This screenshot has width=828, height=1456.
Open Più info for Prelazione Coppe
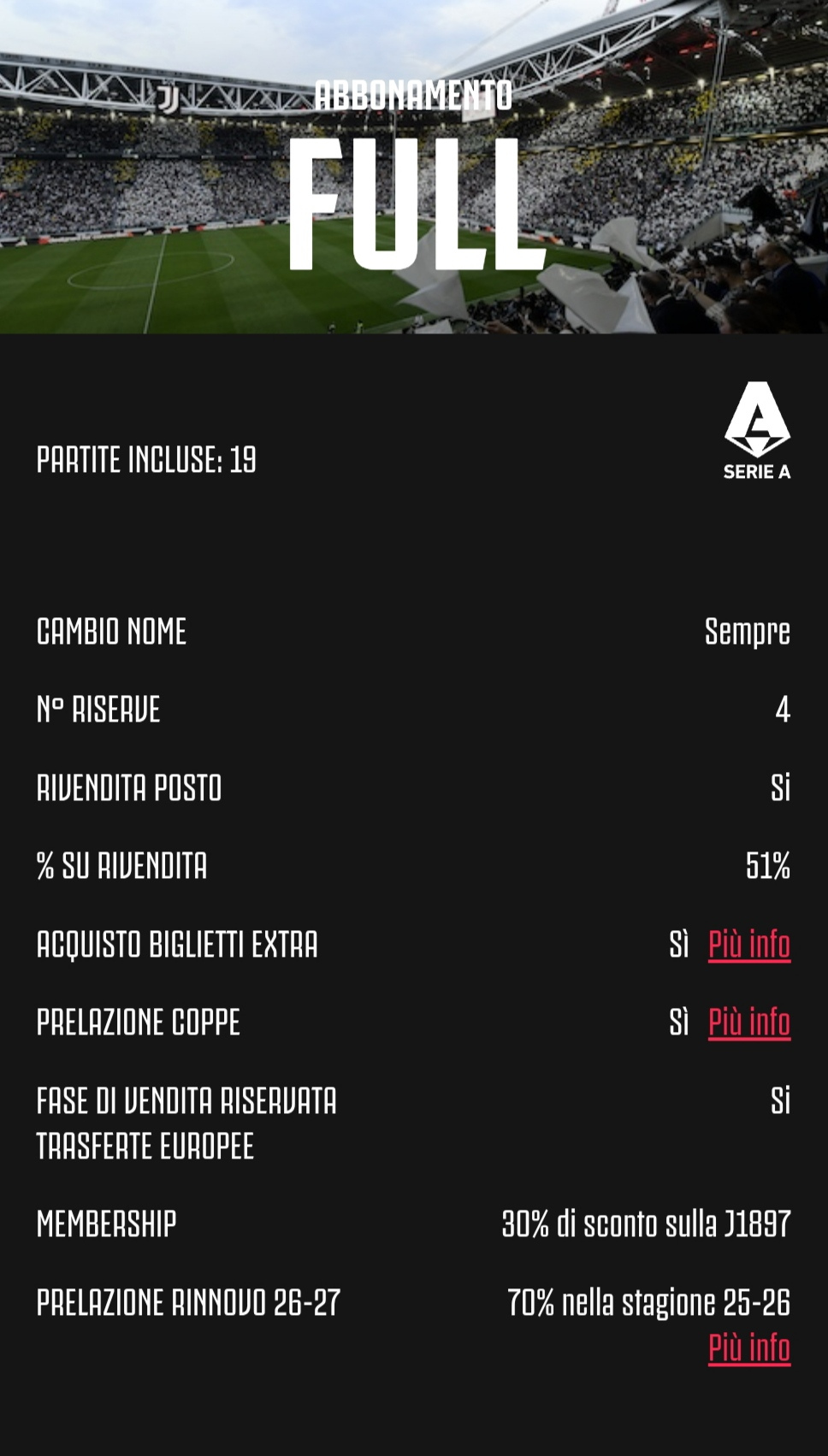(749, 1023)
